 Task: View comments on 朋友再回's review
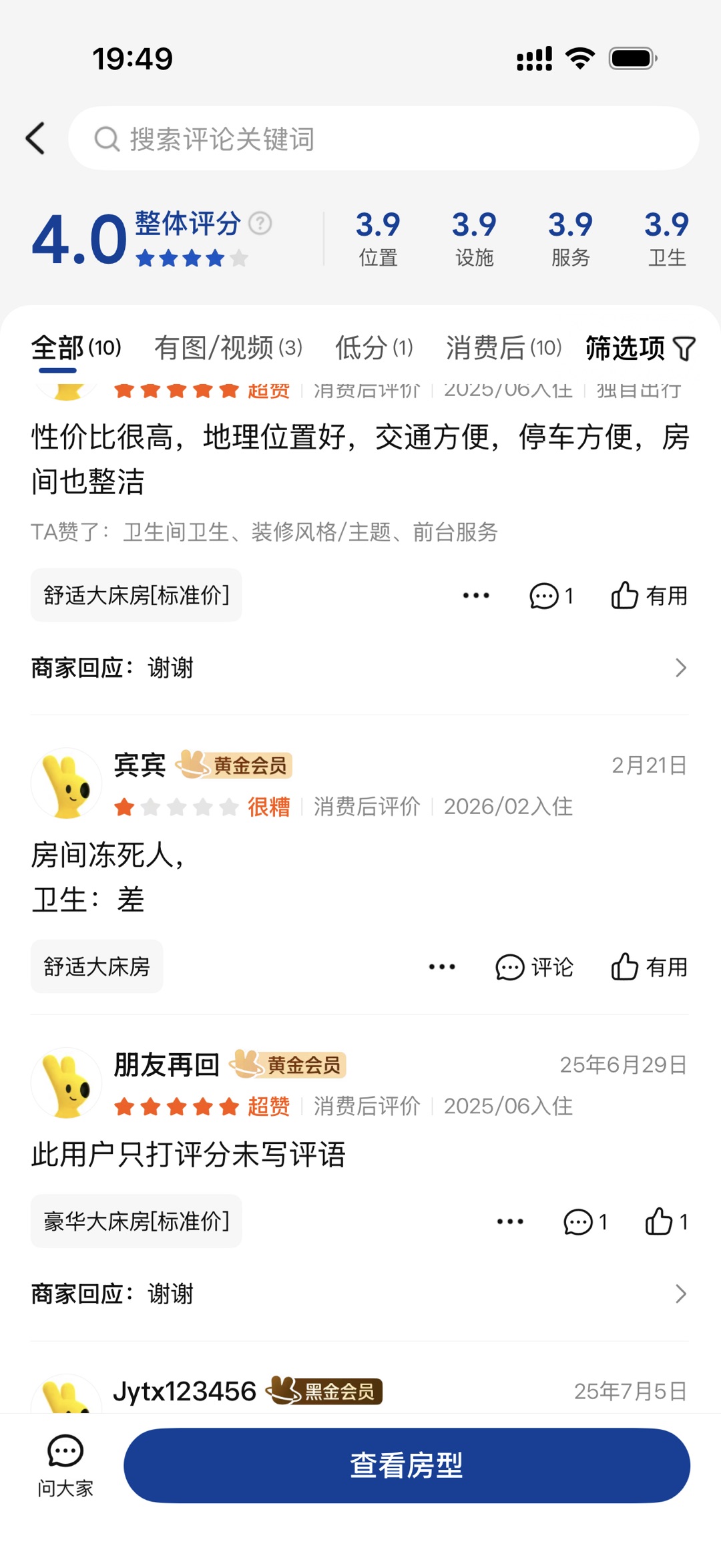[585, 1221]
